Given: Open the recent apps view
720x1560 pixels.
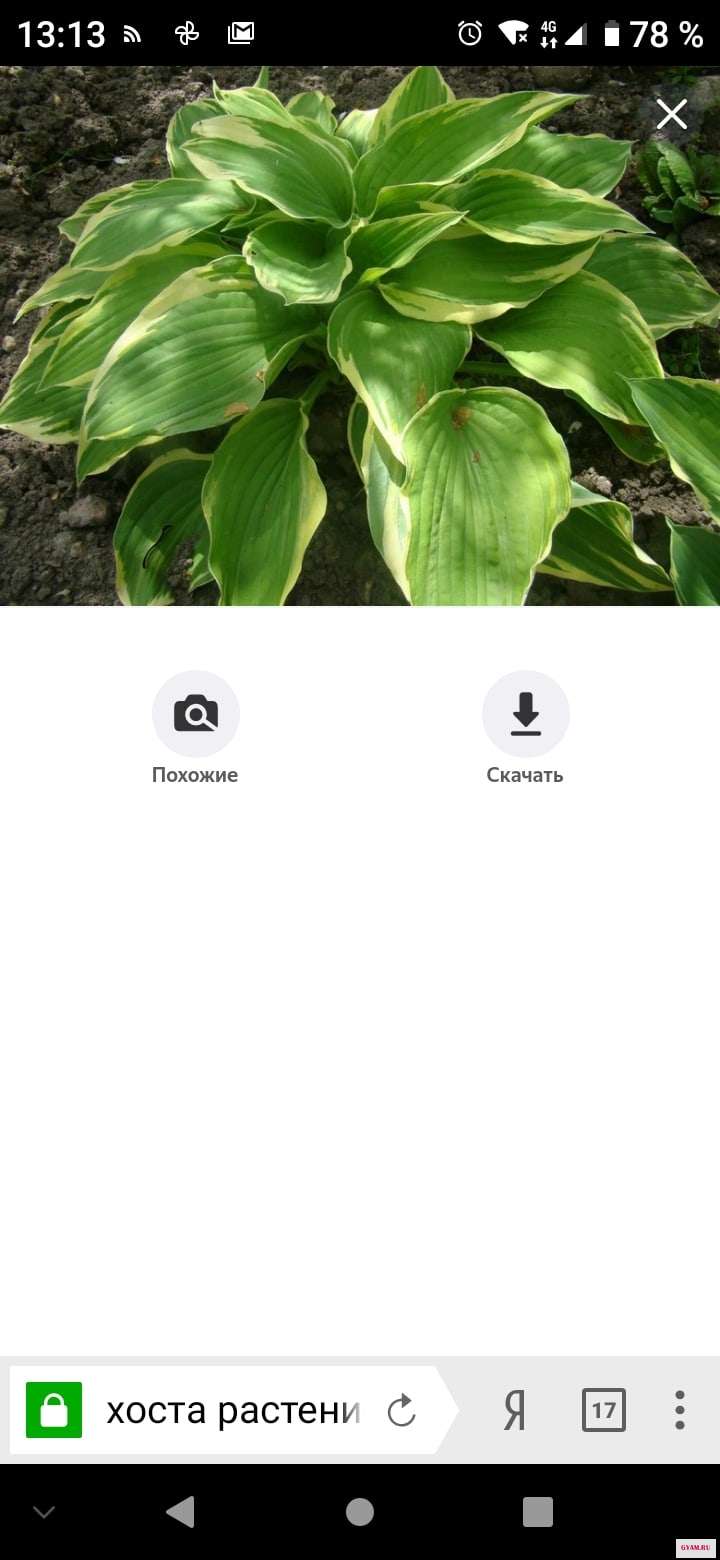Looking at the screenshot, I should pyautogui.click(x=538, y=1512).
